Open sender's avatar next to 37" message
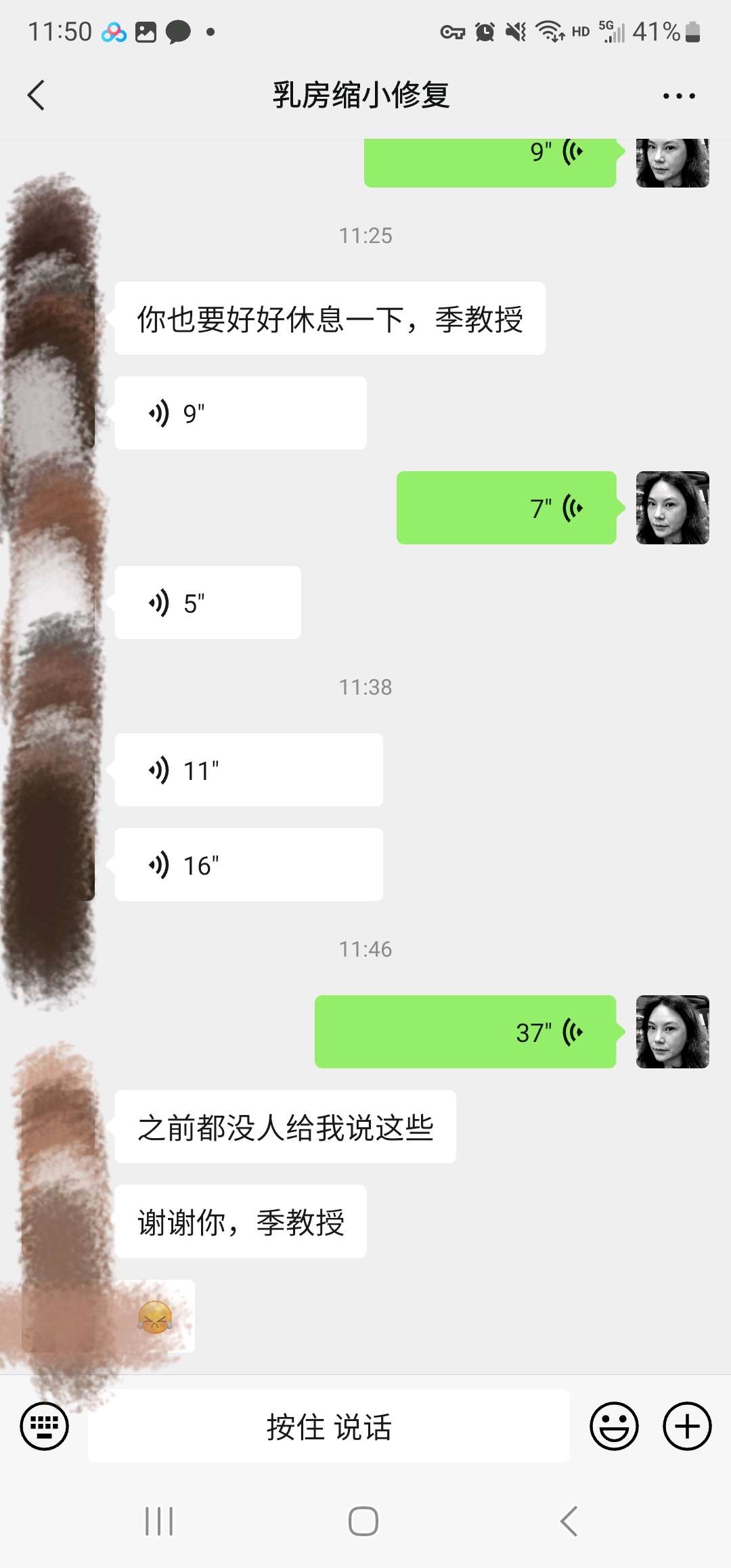 673,1032
